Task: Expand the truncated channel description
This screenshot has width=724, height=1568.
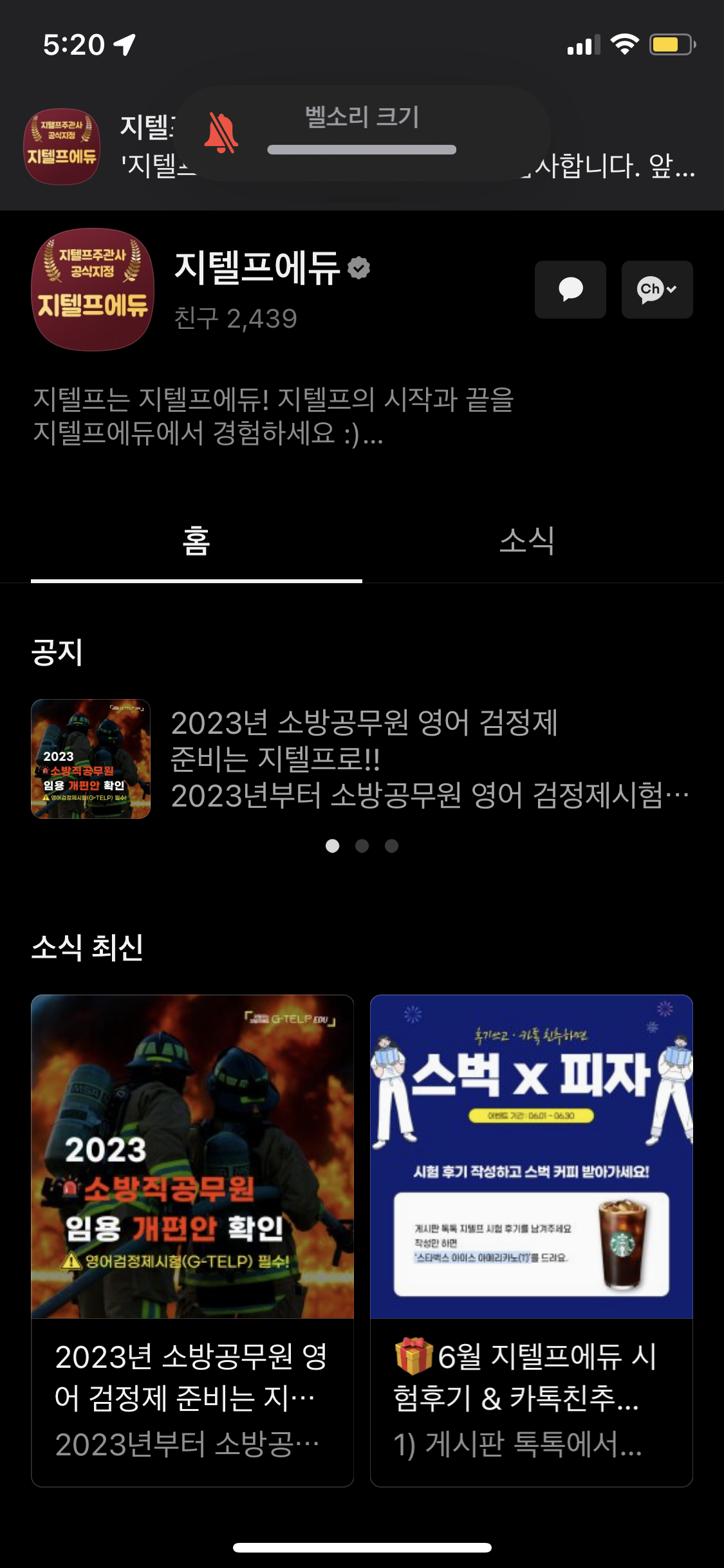Action: (x=273, y=416)
